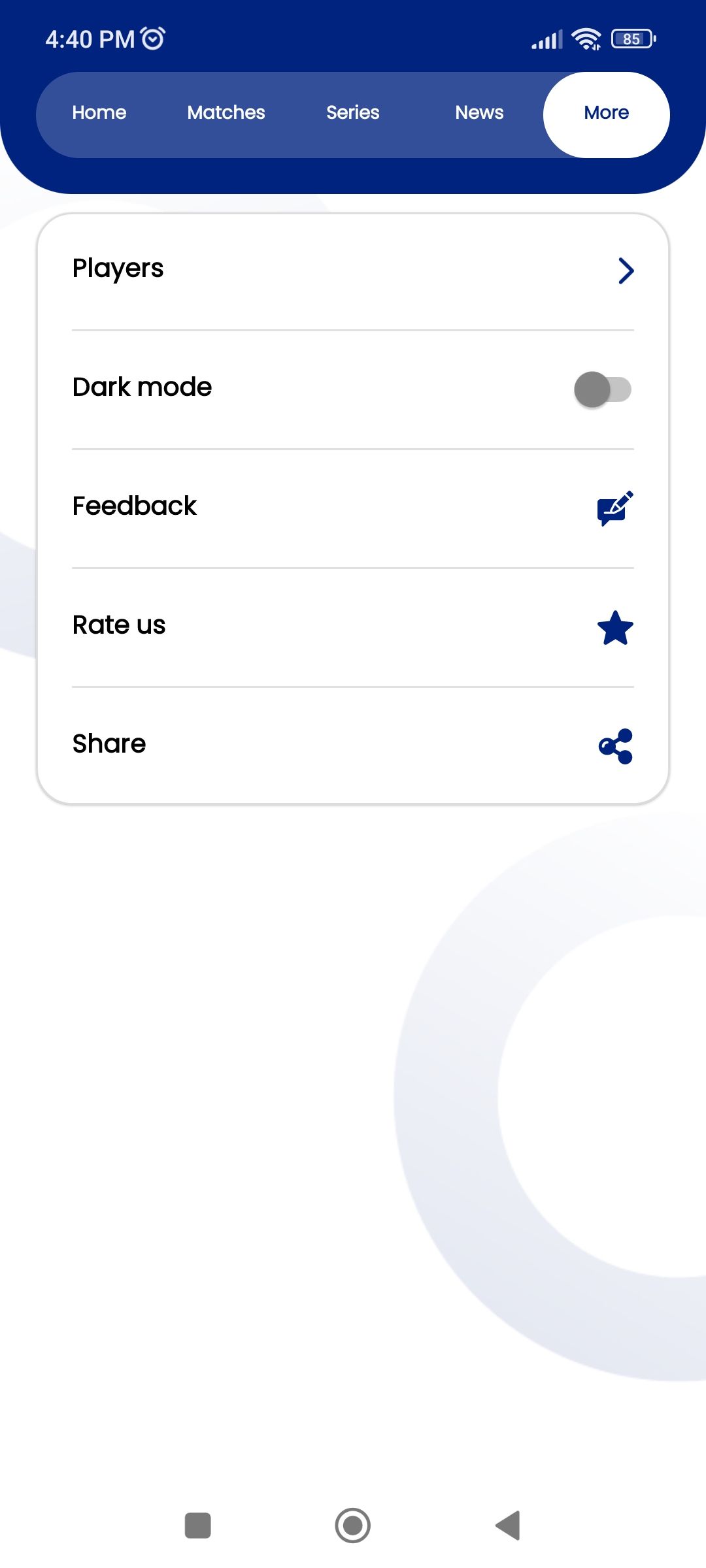Tap the Rate us row
This screenshot has height=1568, width=706.
coord(353,627)
